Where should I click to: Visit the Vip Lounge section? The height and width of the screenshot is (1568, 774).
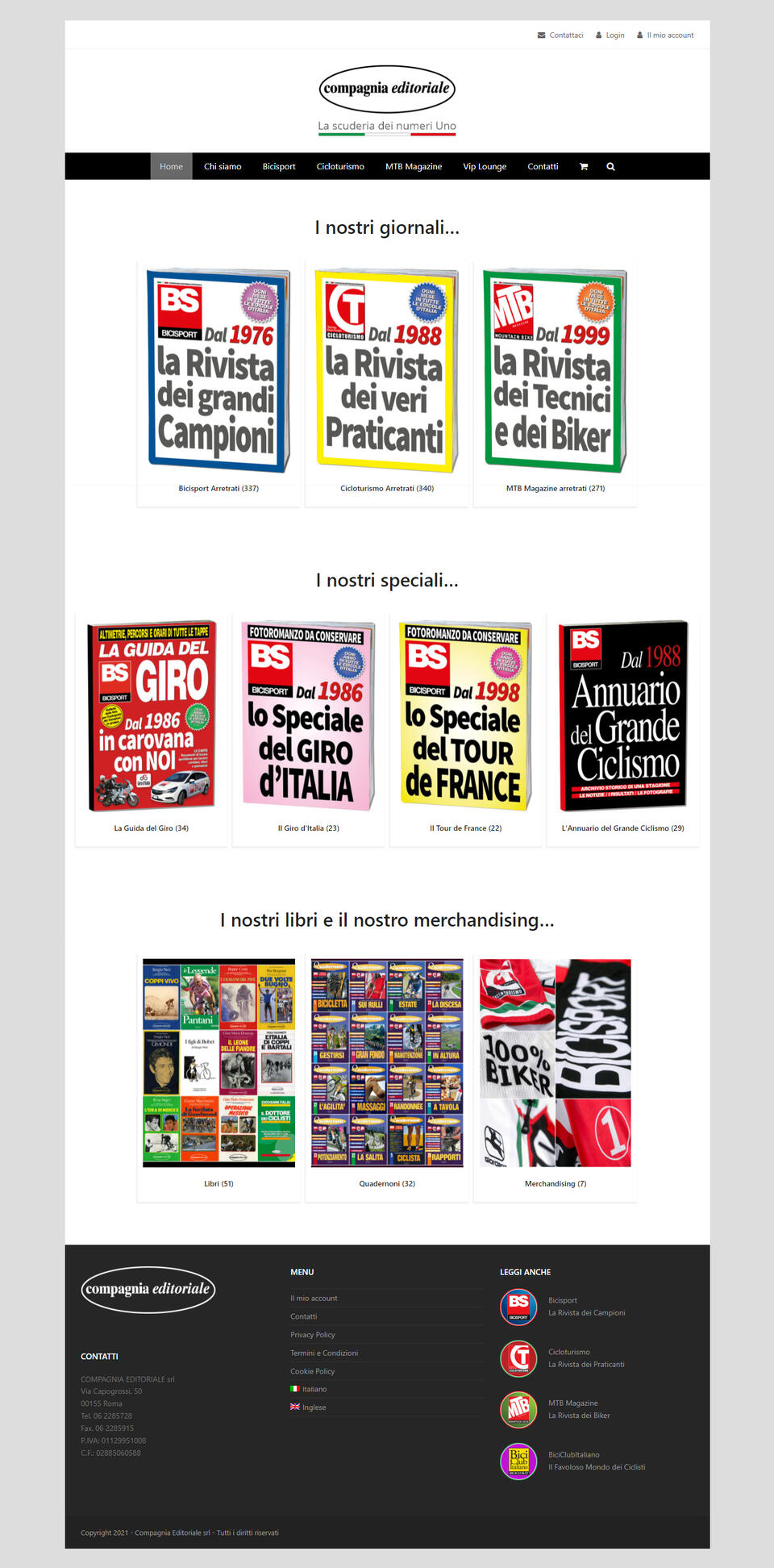(485, 166)
